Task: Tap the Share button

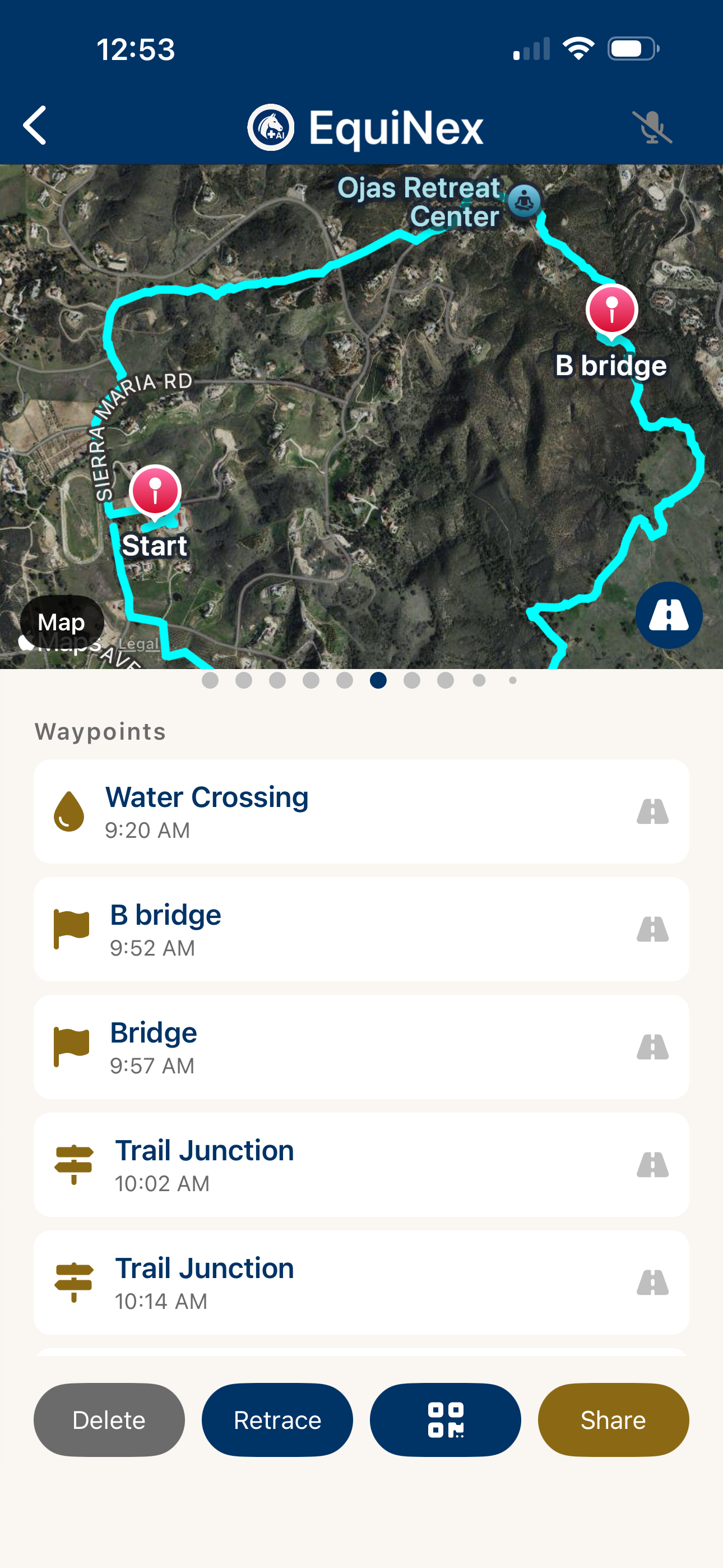Action: [613, 1419]
